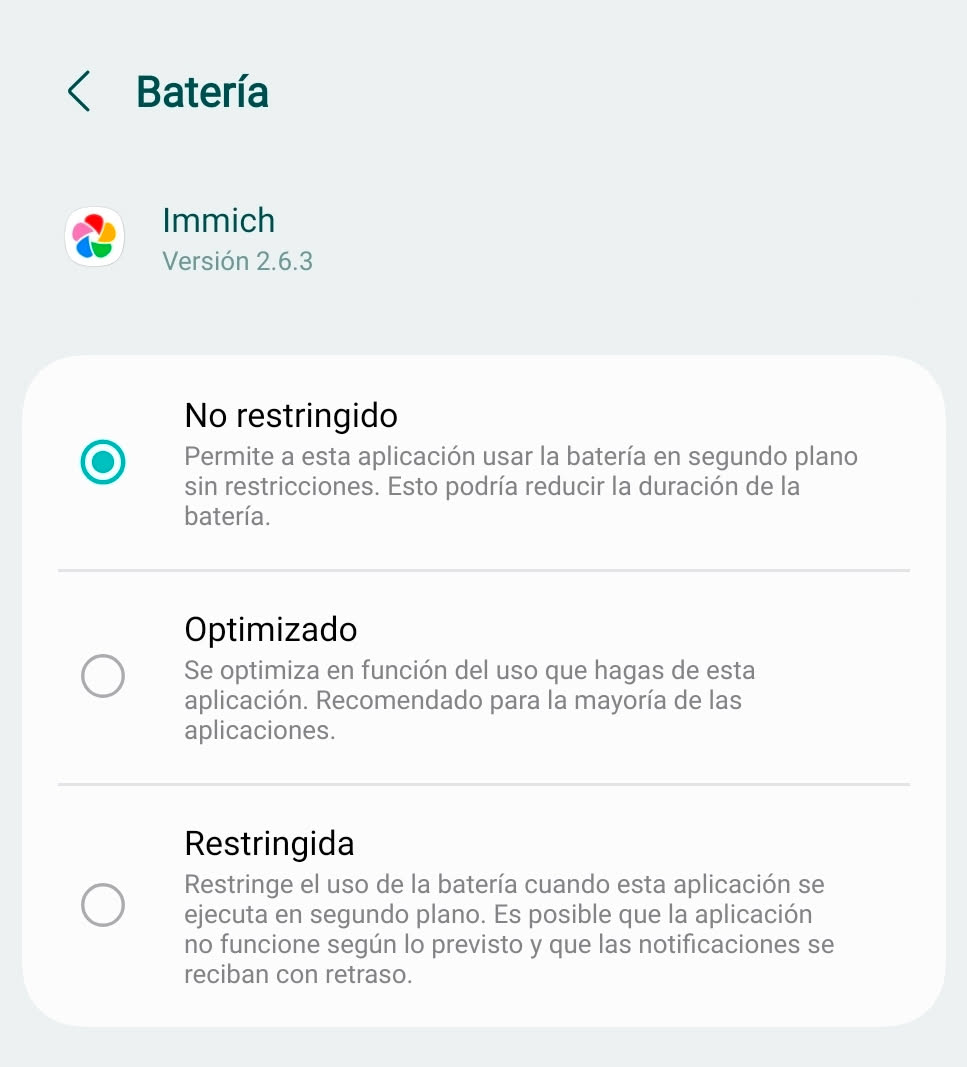967x1067 pixels.
Task: Enable the Restringida radio button
Action: 102,905
